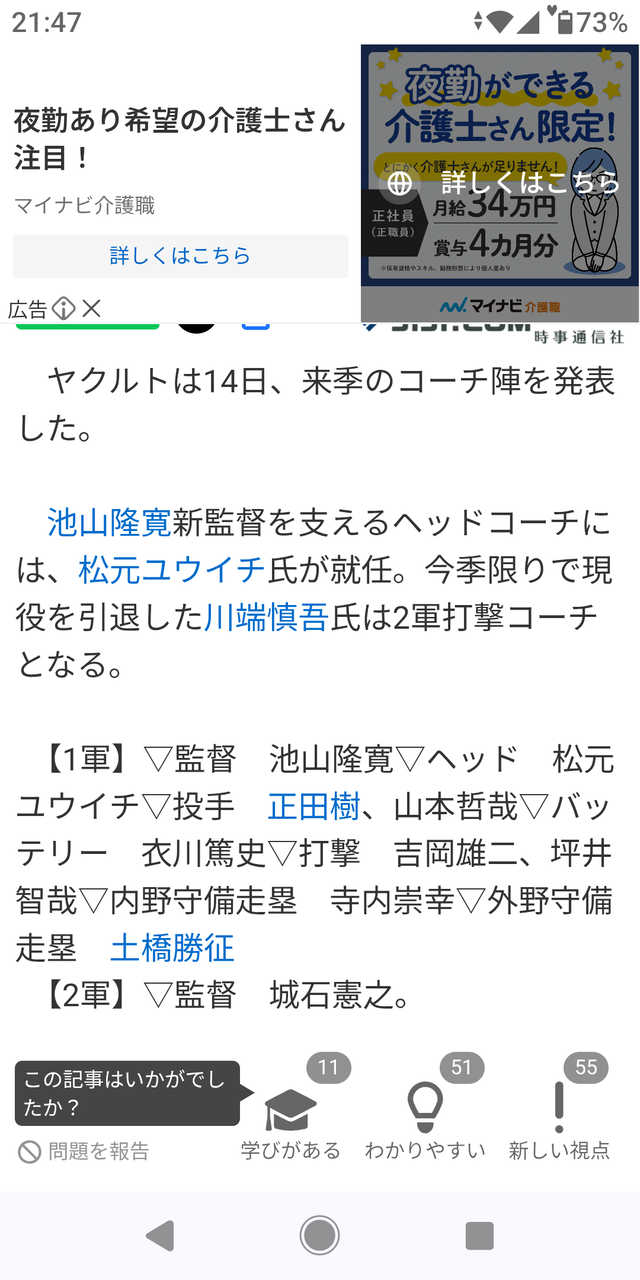Close the ad with the X icon
640x1280 pixels.
tap(91, 309)
